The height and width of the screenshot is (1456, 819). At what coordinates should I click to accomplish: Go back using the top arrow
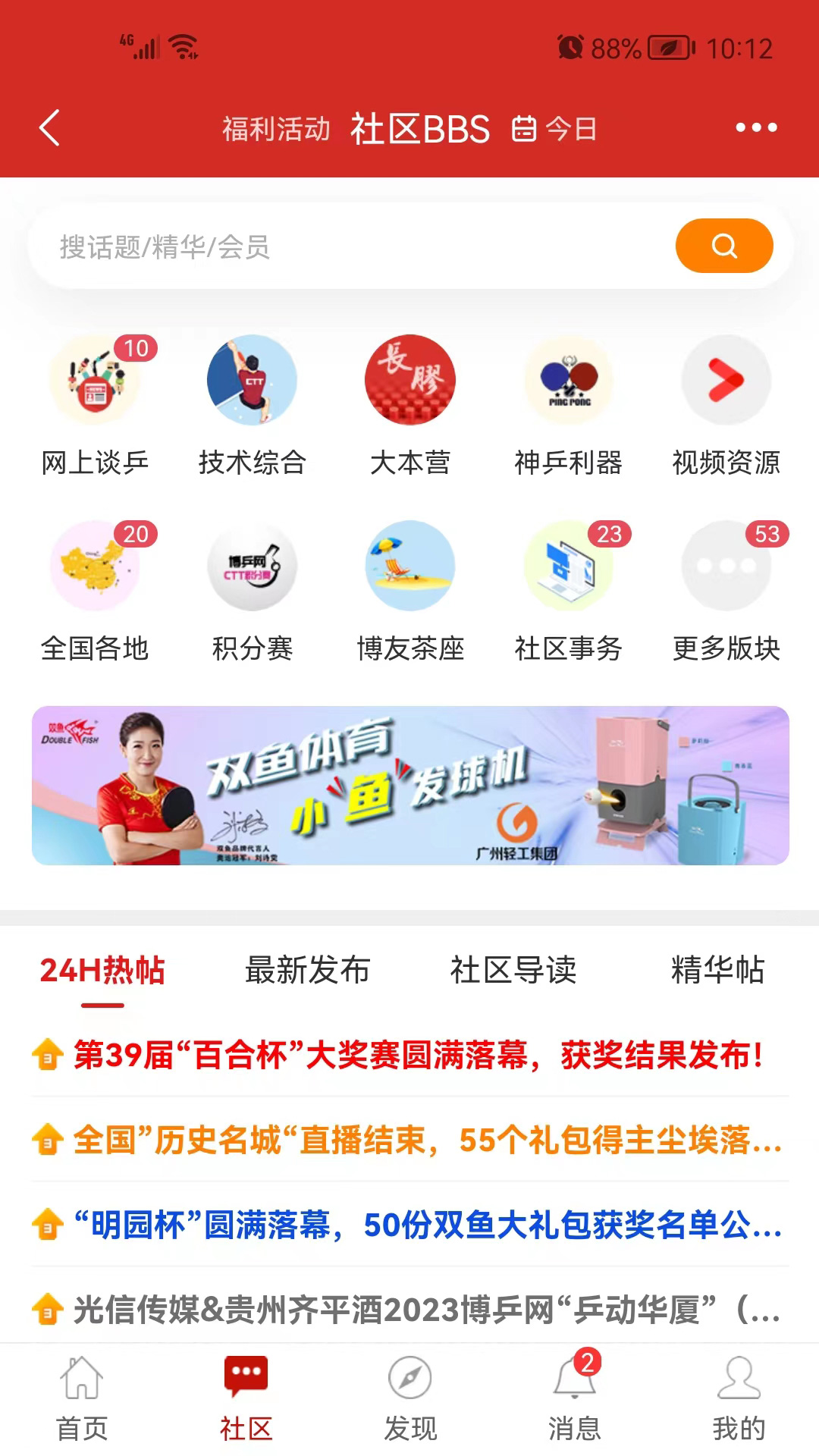pyautogui.click(x=50, y=127)
